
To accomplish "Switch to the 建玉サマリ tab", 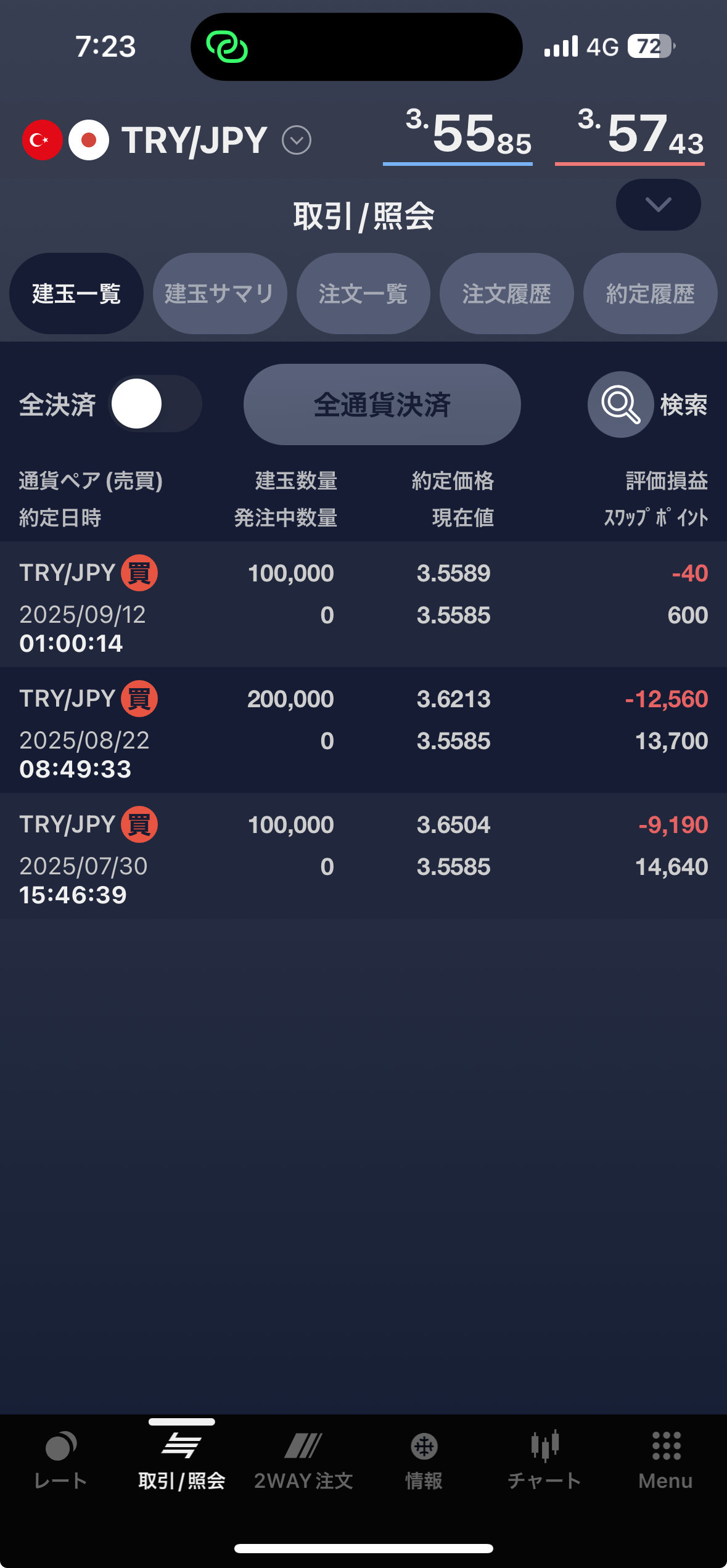I will tap(220, 293).
